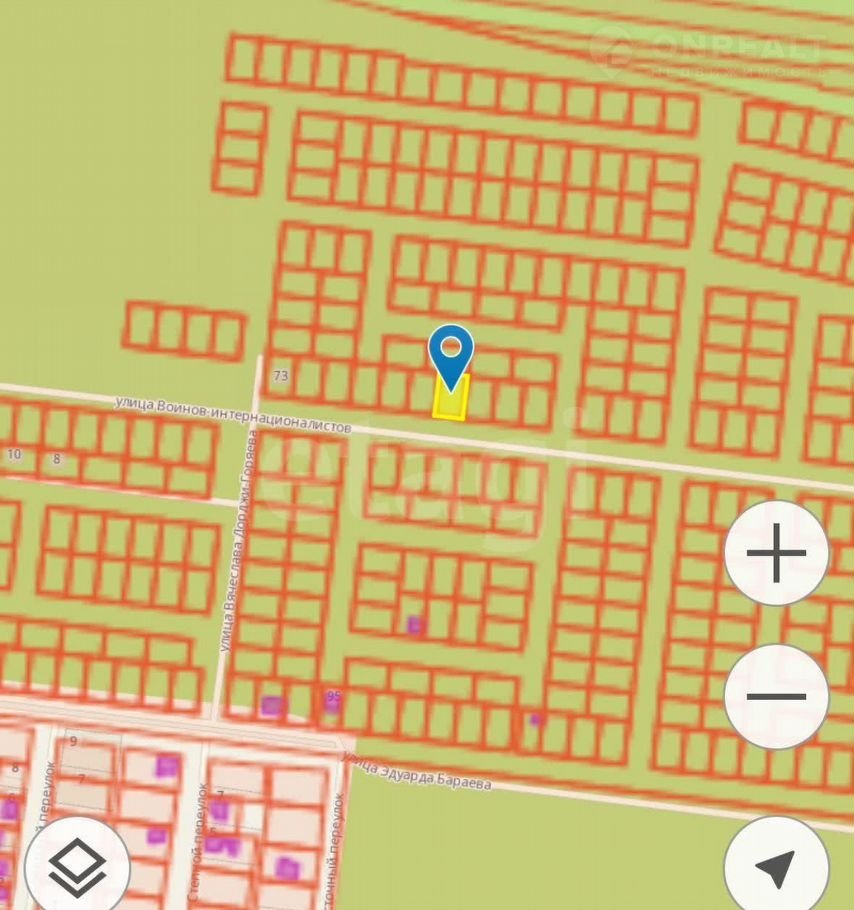Open the map layers selector
The image size is (854, 910).
[x=77, y=865]
